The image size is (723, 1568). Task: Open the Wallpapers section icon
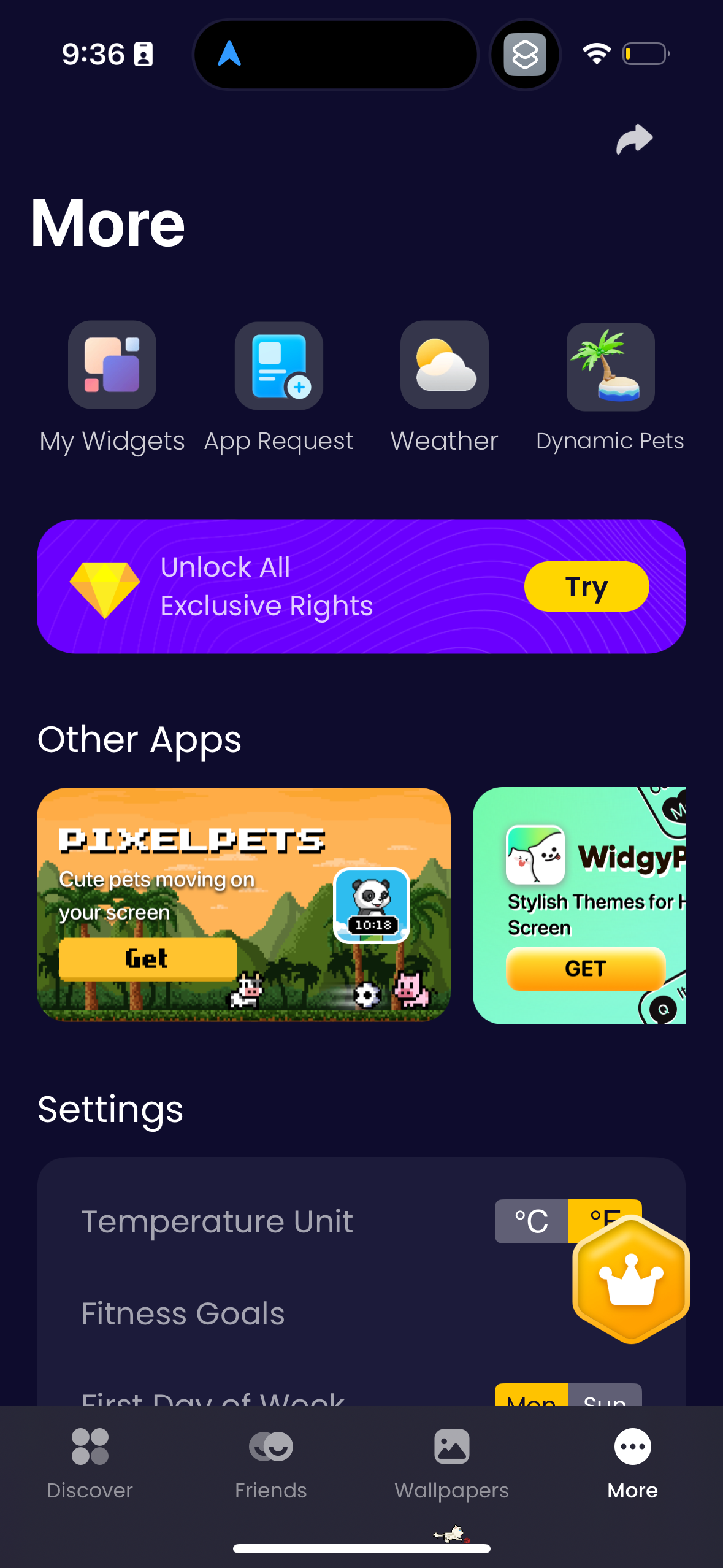(451, 1448)
